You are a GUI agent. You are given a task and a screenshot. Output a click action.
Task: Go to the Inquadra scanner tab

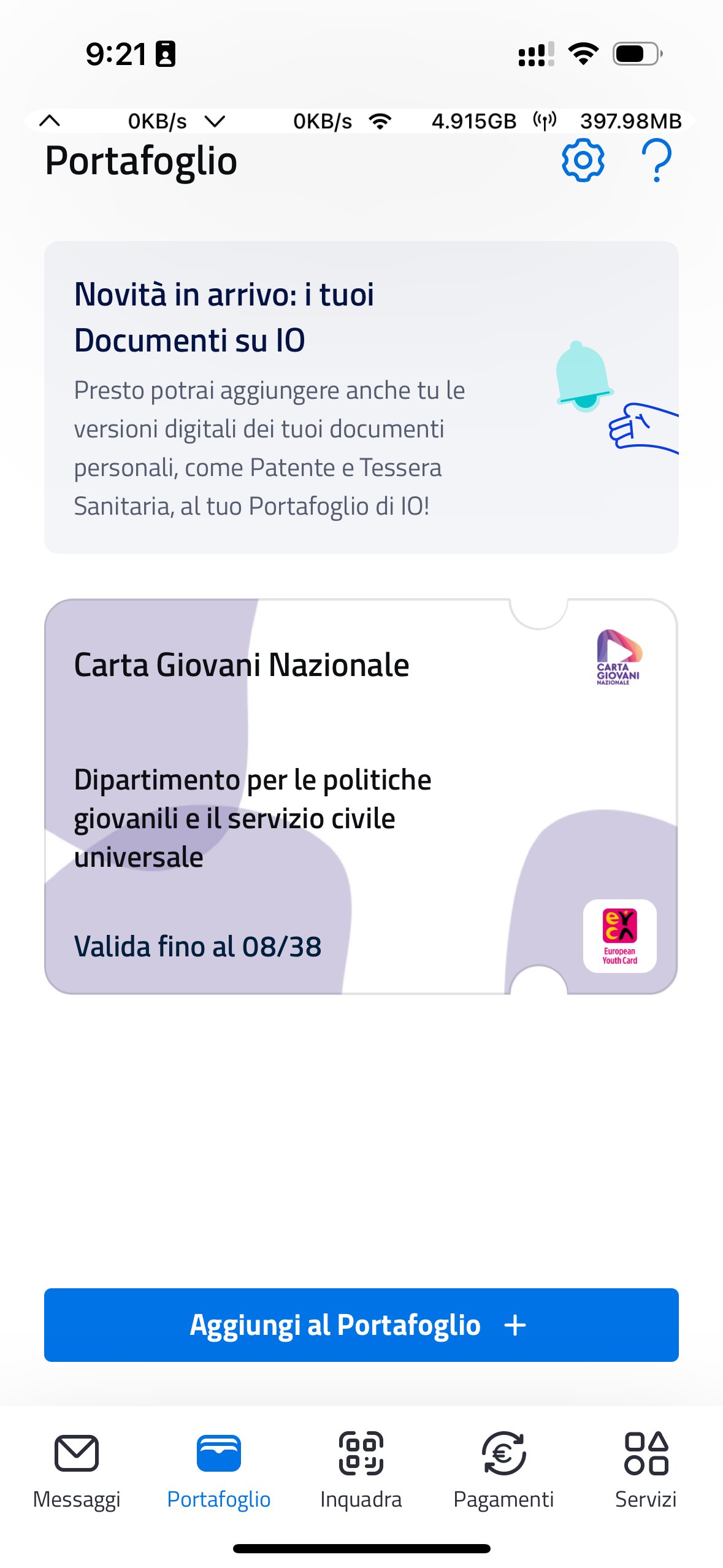click(361, 1471)
